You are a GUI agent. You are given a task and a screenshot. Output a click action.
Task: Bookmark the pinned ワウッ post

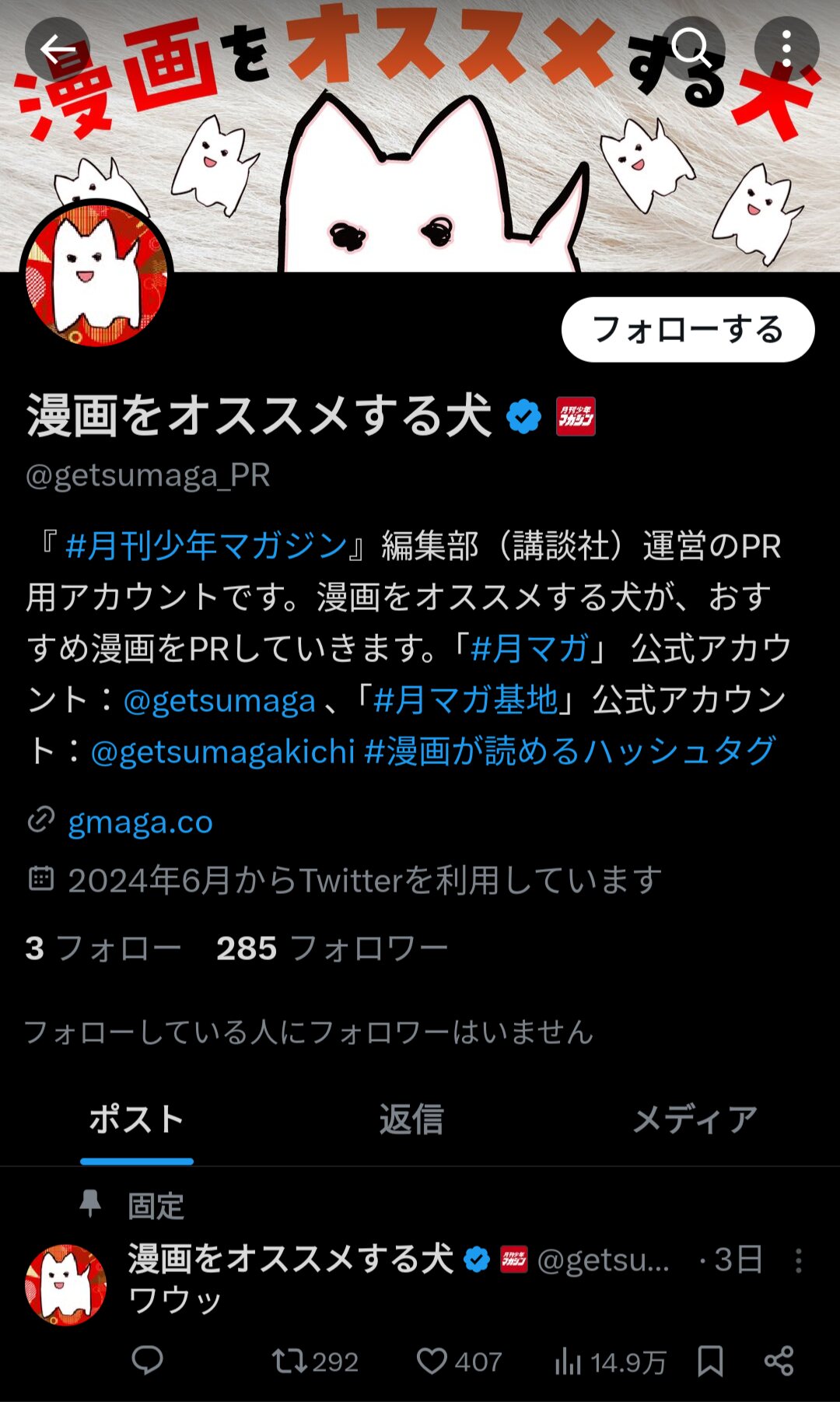pos(710,1362)
